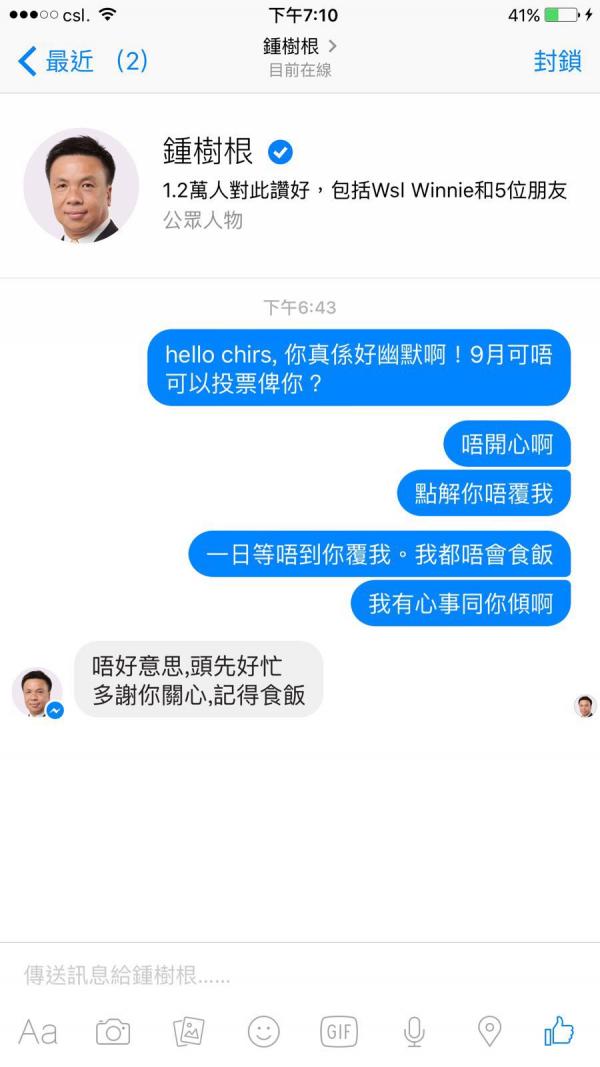Viewport: 600px width, 1067px height.
Task: Open the GIF search
Action: [x=338, y=1031]
